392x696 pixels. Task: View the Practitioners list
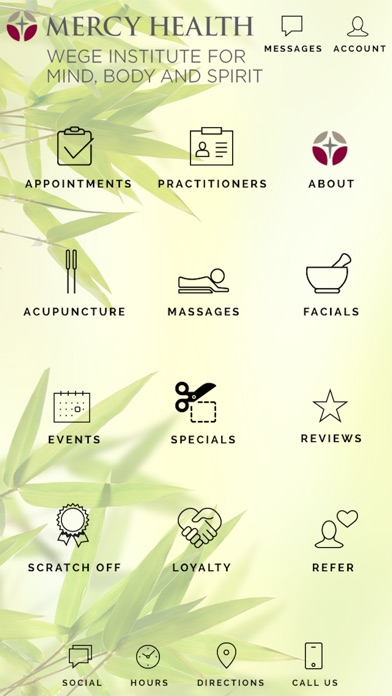point(212,158)
